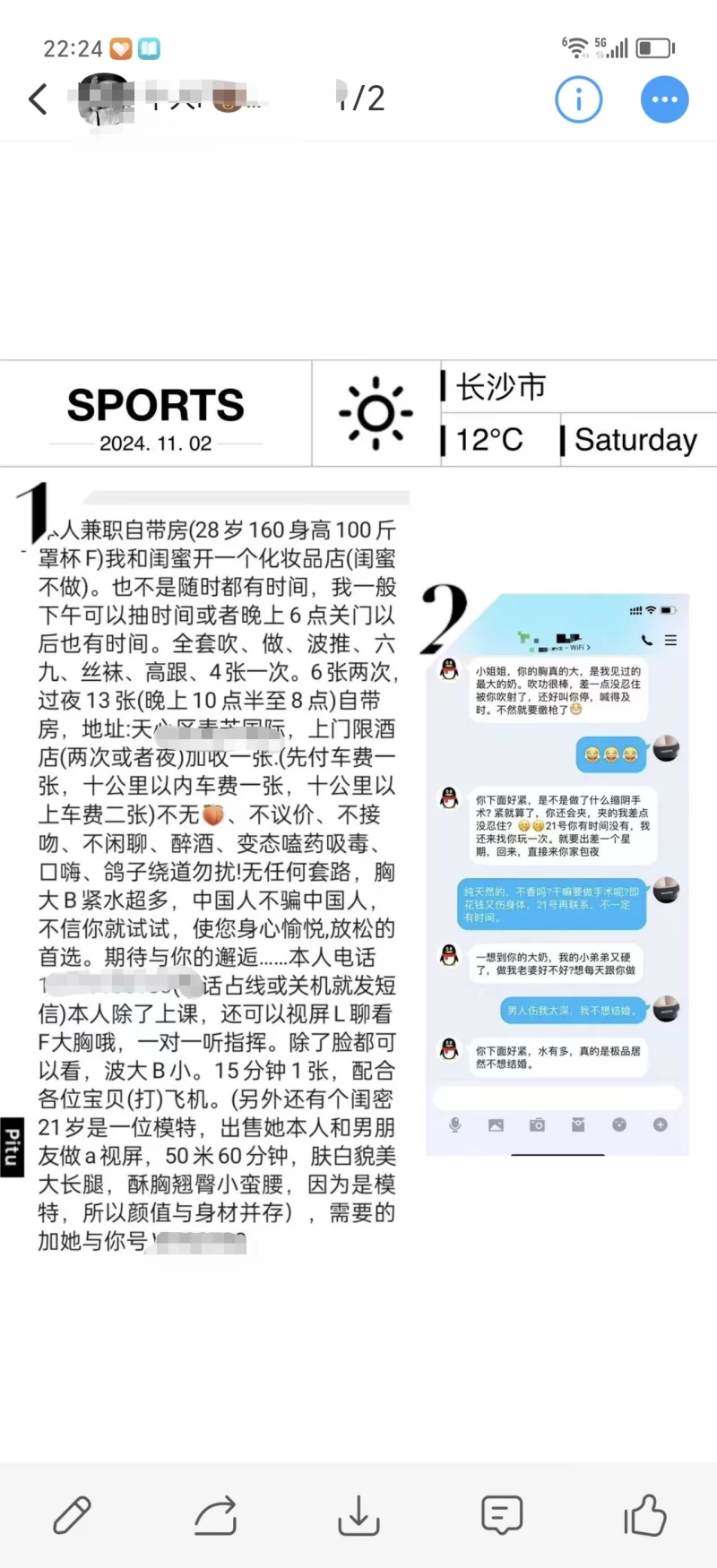Screen dimensions: 717x1568
Task: Edit the image with the pencil icon
Action: 72,1515
